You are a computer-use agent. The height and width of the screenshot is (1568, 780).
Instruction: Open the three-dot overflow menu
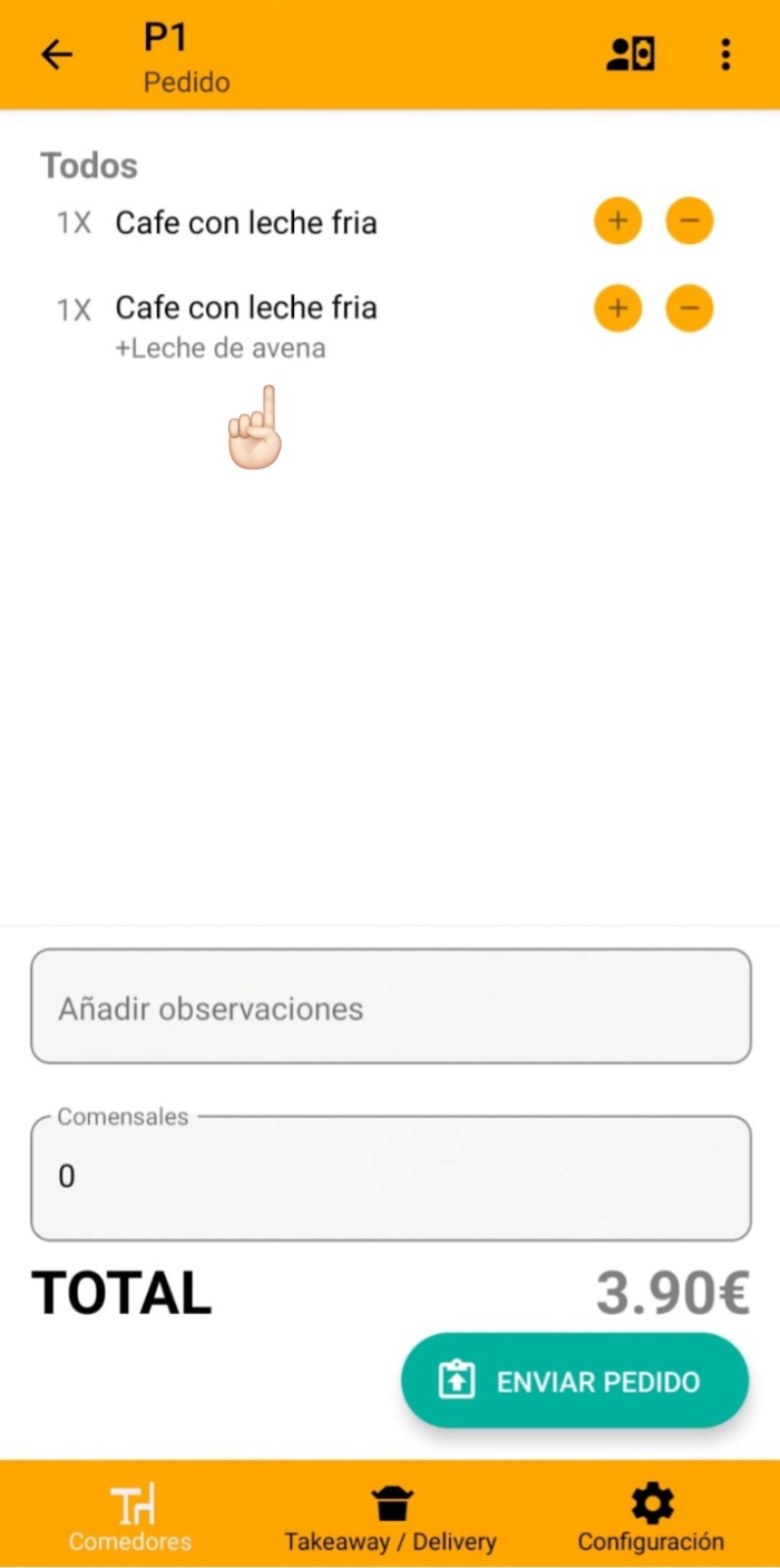pos(725,55)
